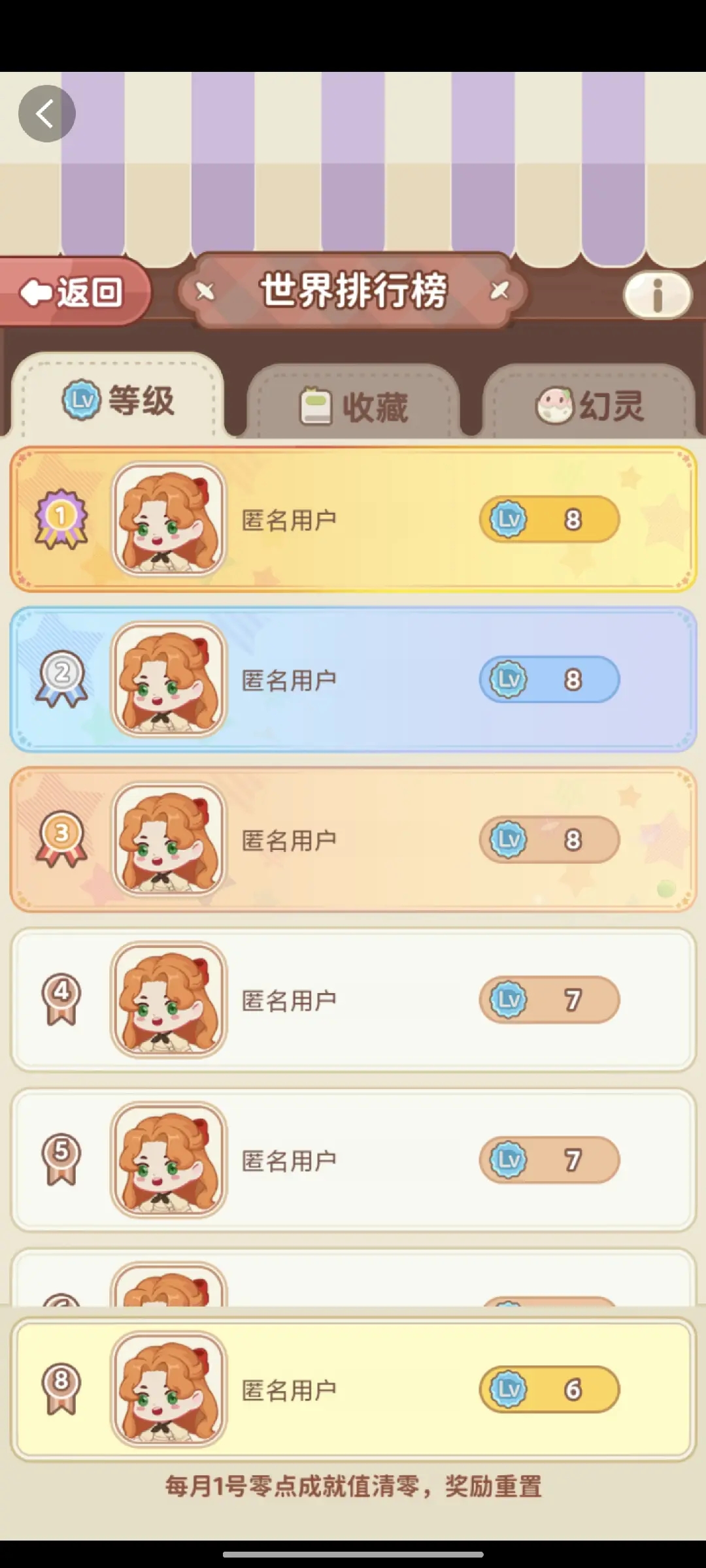Switch to the 幻灵 tab
The image size is (706, 1568).
[x=588, y=406]
